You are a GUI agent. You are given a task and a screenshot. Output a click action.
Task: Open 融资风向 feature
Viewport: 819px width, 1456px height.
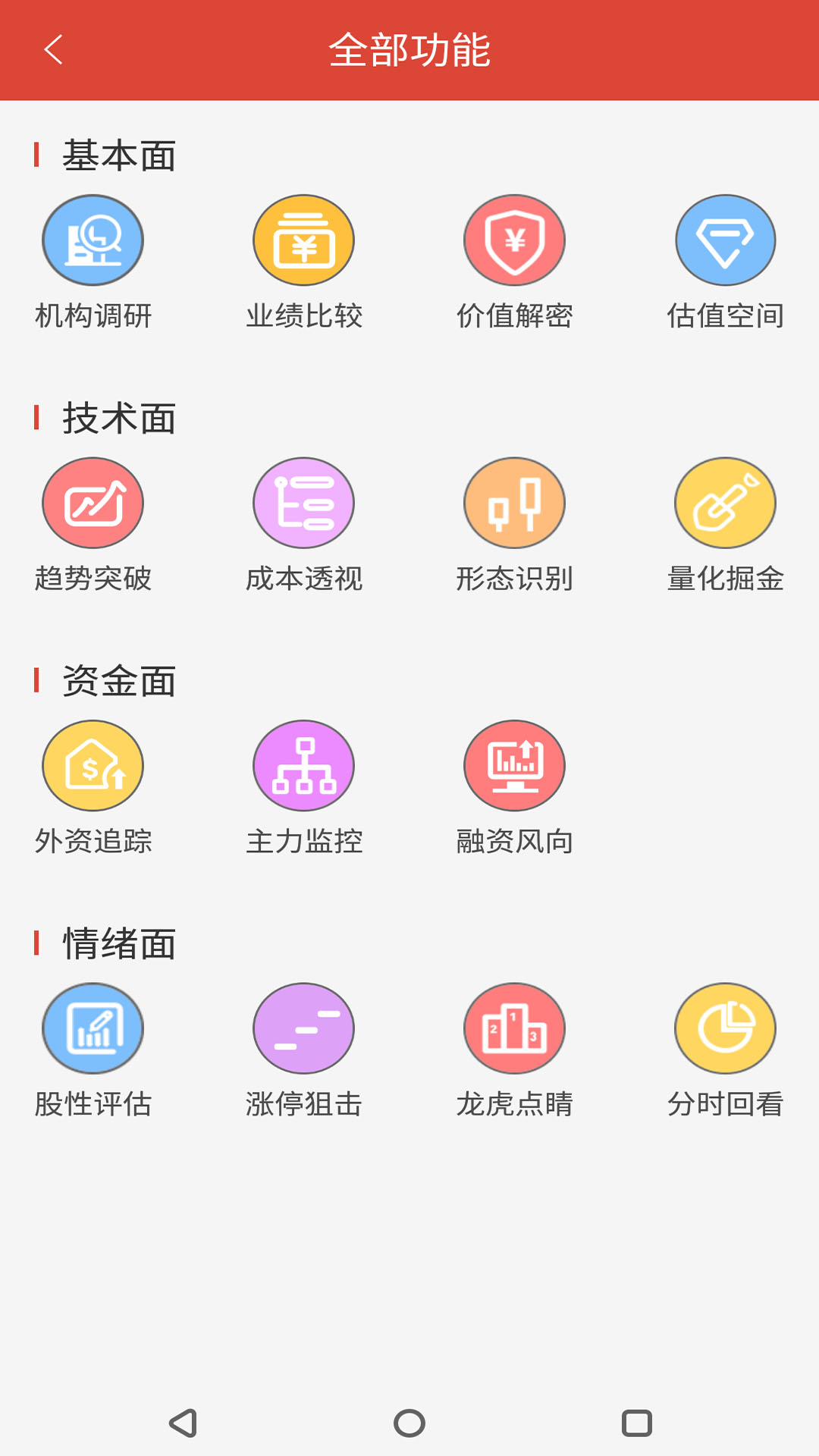pyautogui.click(x=514, y=766)
